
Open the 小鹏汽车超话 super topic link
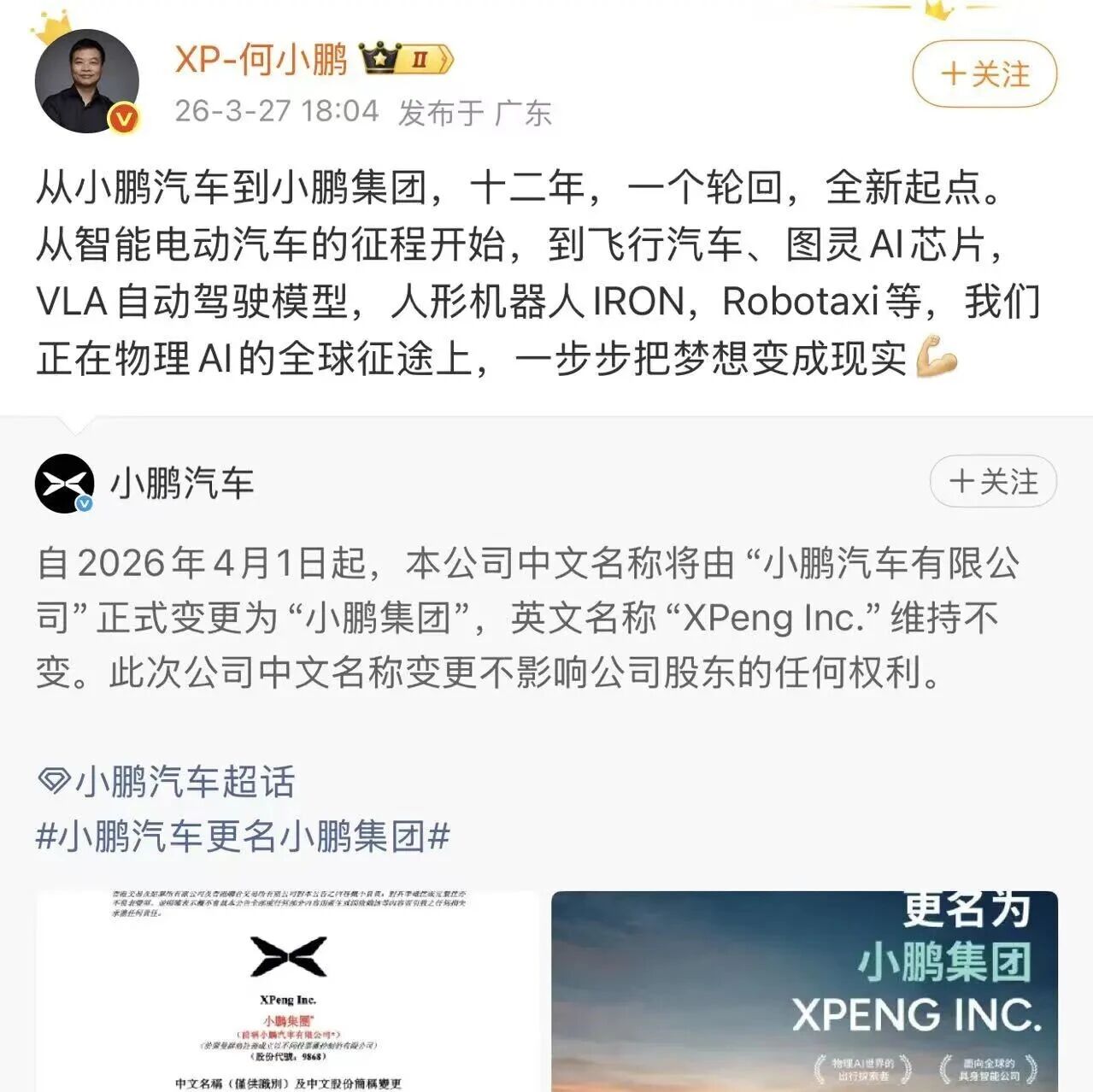(168, 782)
